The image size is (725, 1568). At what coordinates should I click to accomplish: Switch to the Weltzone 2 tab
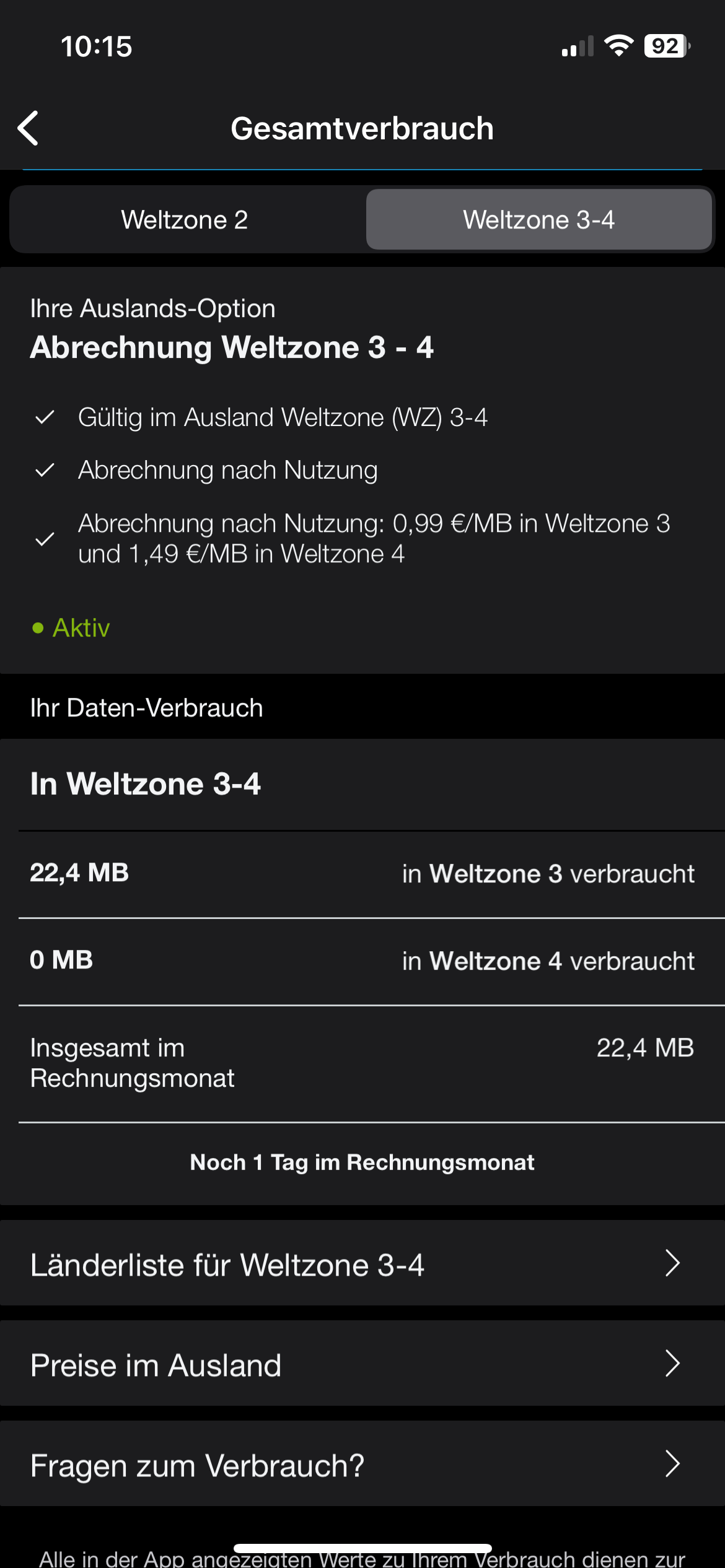pos(185,220)
